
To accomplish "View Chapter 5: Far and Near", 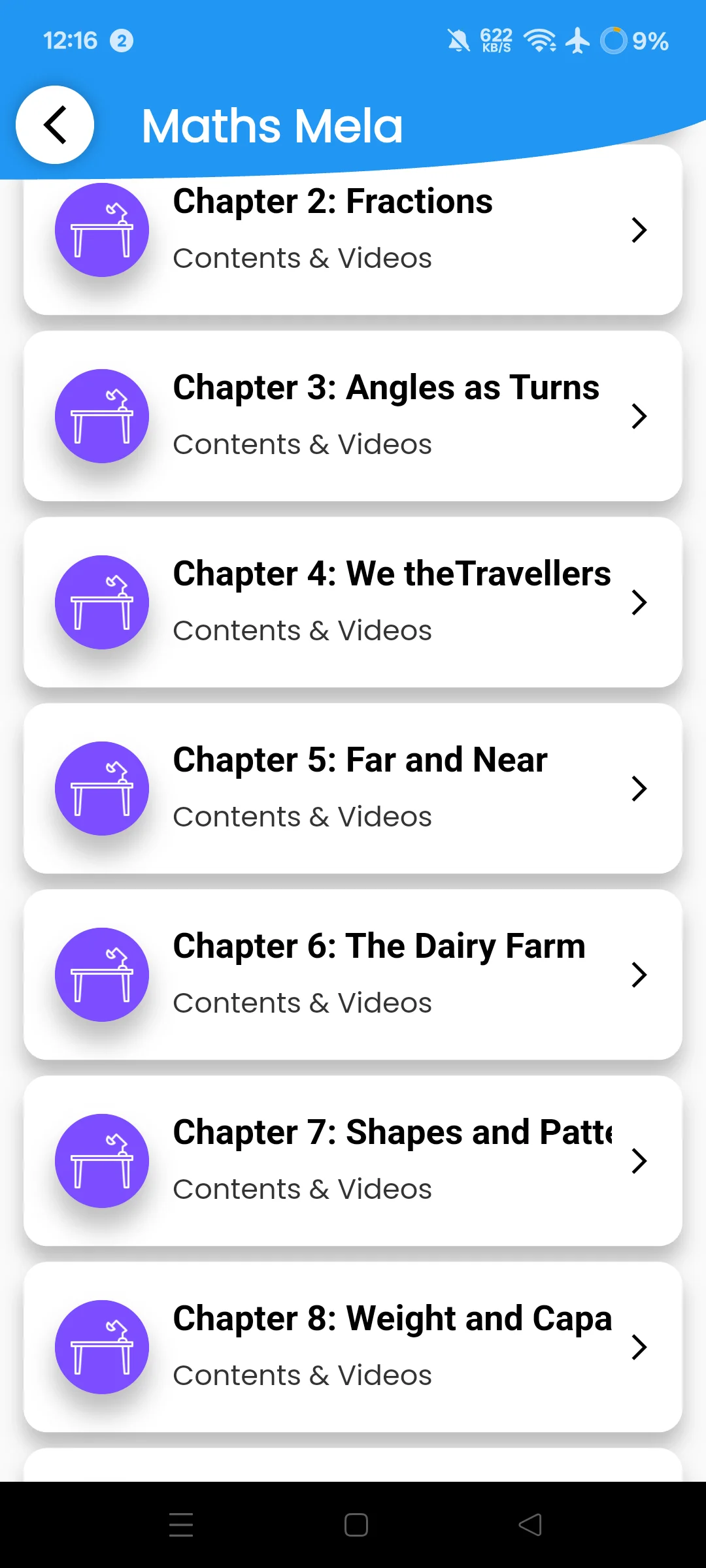I will (x=353, y=789).
